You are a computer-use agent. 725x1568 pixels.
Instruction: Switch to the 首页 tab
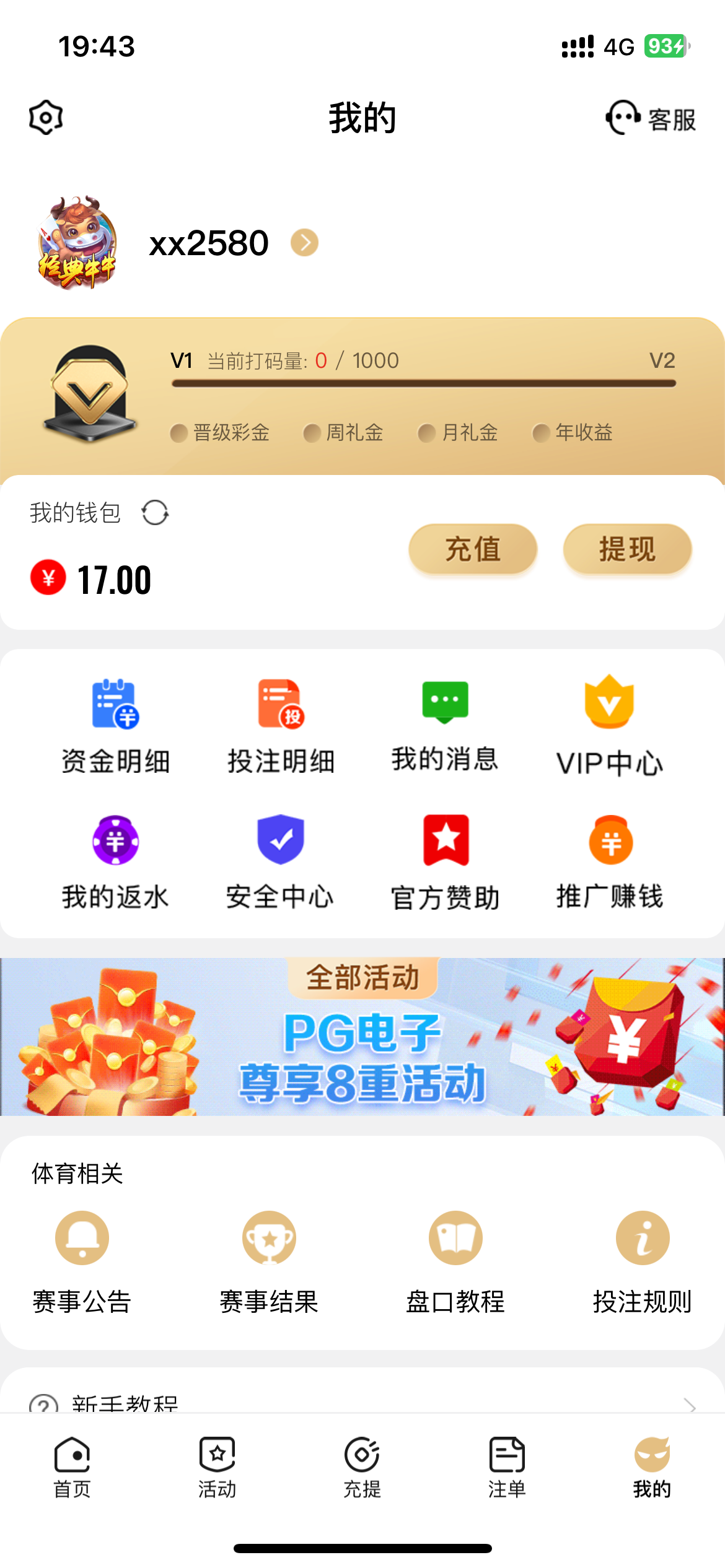pyautogui.click(x=72, y=1466)
